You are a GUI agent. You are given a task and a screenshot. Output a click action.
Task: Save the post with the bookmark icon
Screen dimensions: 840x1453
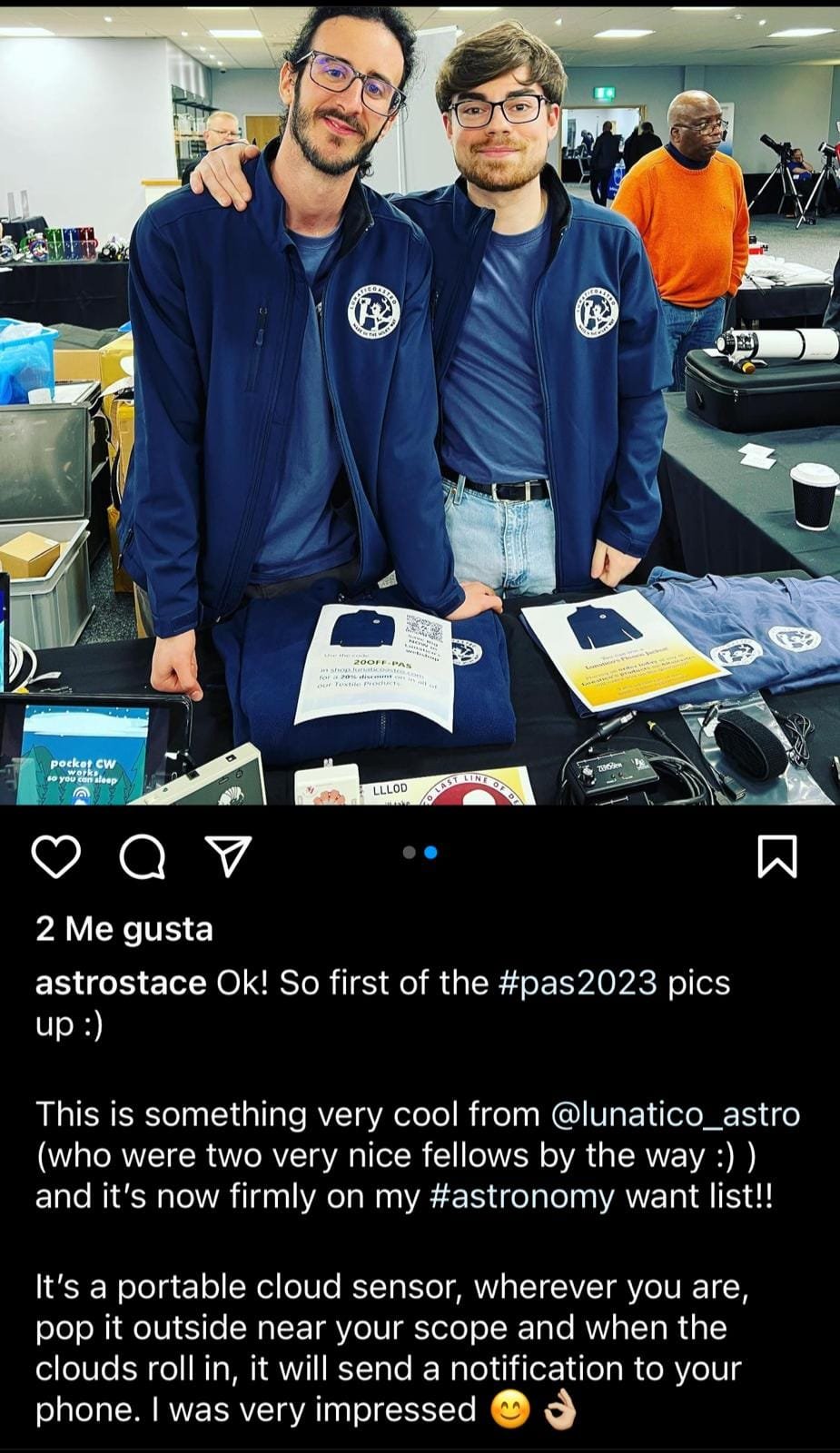pos(778,857)
